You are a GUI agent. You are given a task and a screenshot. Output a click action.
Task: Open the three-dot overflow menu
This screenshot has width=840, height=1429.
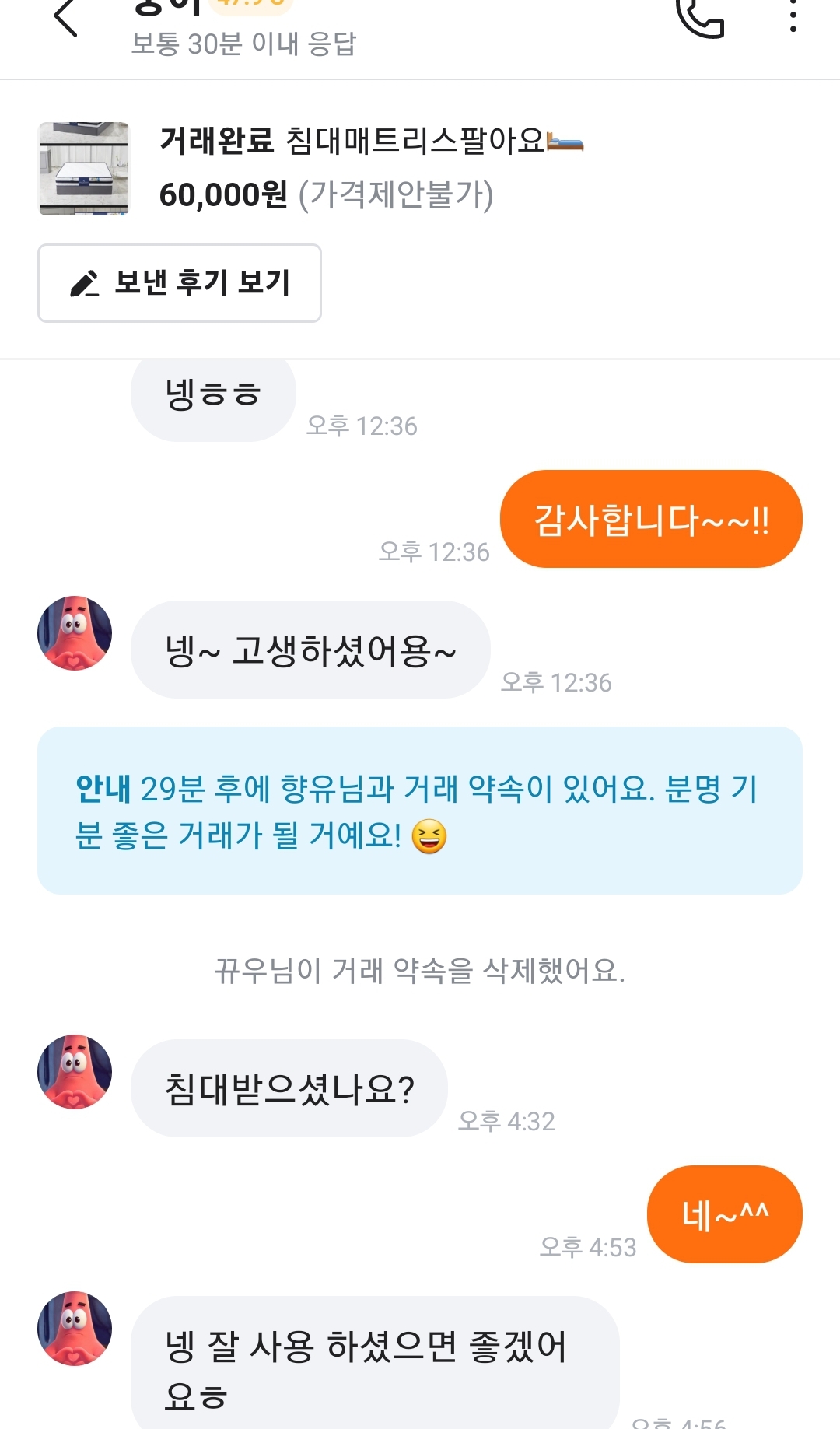(793, 16)
